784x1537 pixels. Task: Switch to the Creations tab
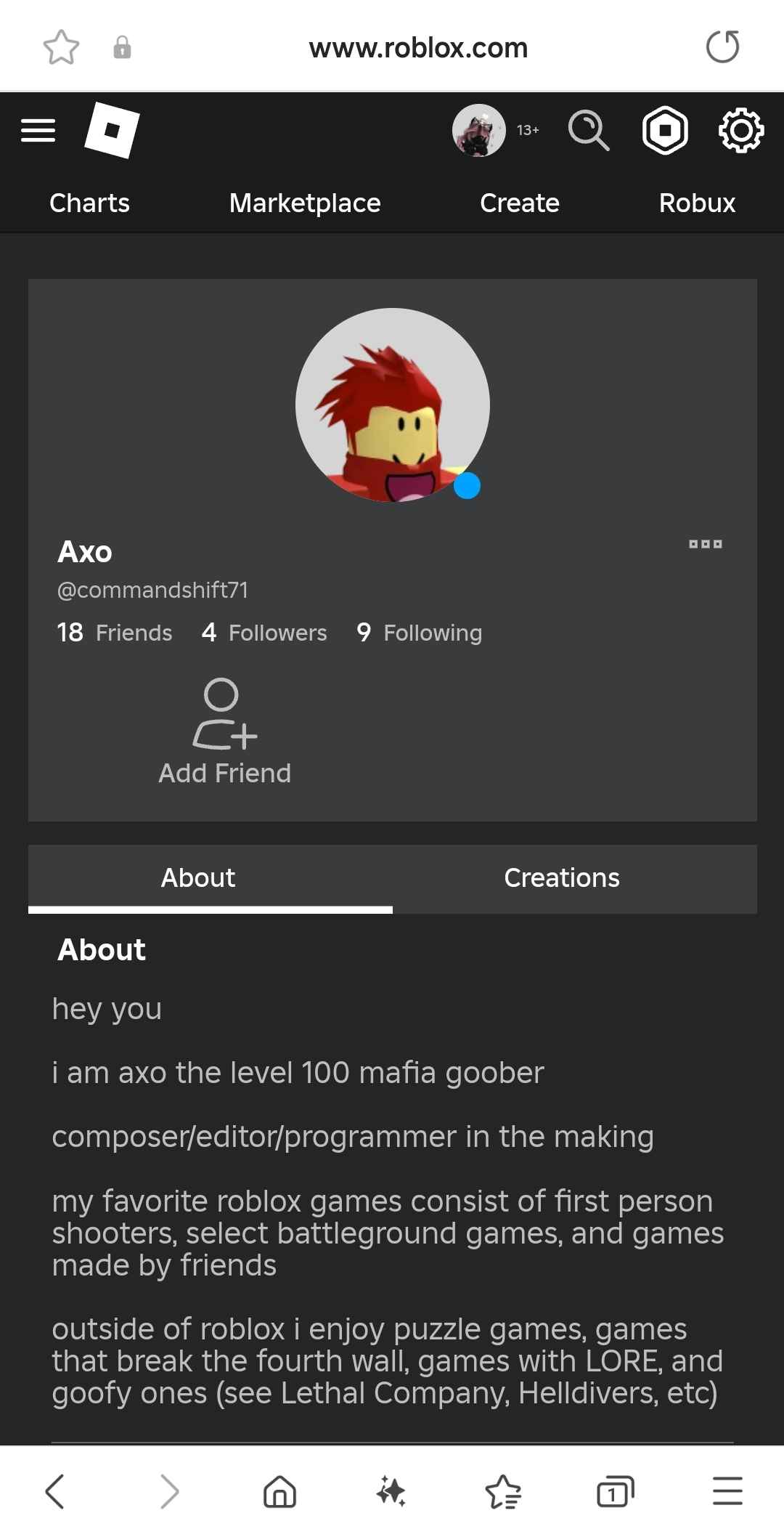[x=562, y=878]
